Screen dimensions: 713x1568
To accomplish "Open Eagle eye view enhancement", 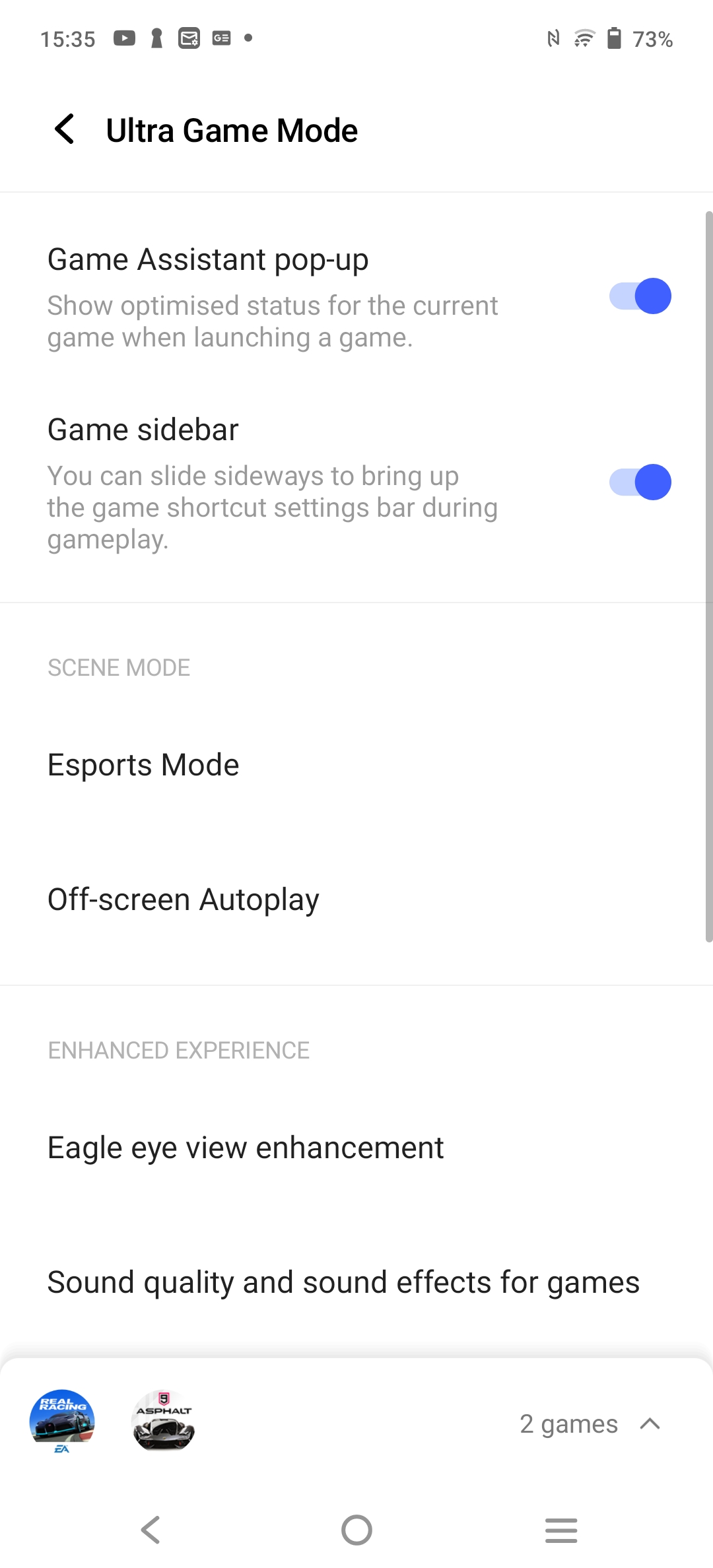I will coord(356,1148).
